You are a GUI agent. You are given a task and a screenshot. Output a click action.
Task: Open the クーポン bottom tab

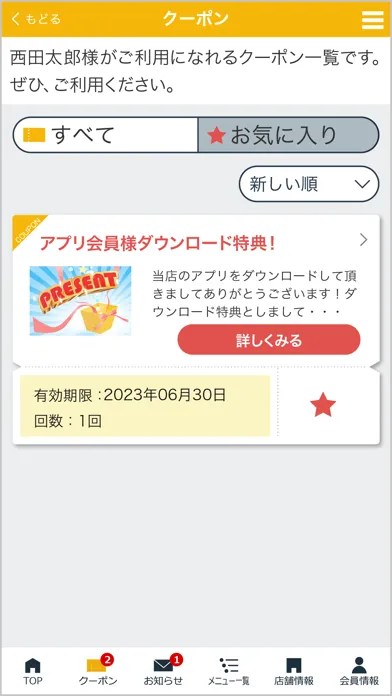pos(98,671)
